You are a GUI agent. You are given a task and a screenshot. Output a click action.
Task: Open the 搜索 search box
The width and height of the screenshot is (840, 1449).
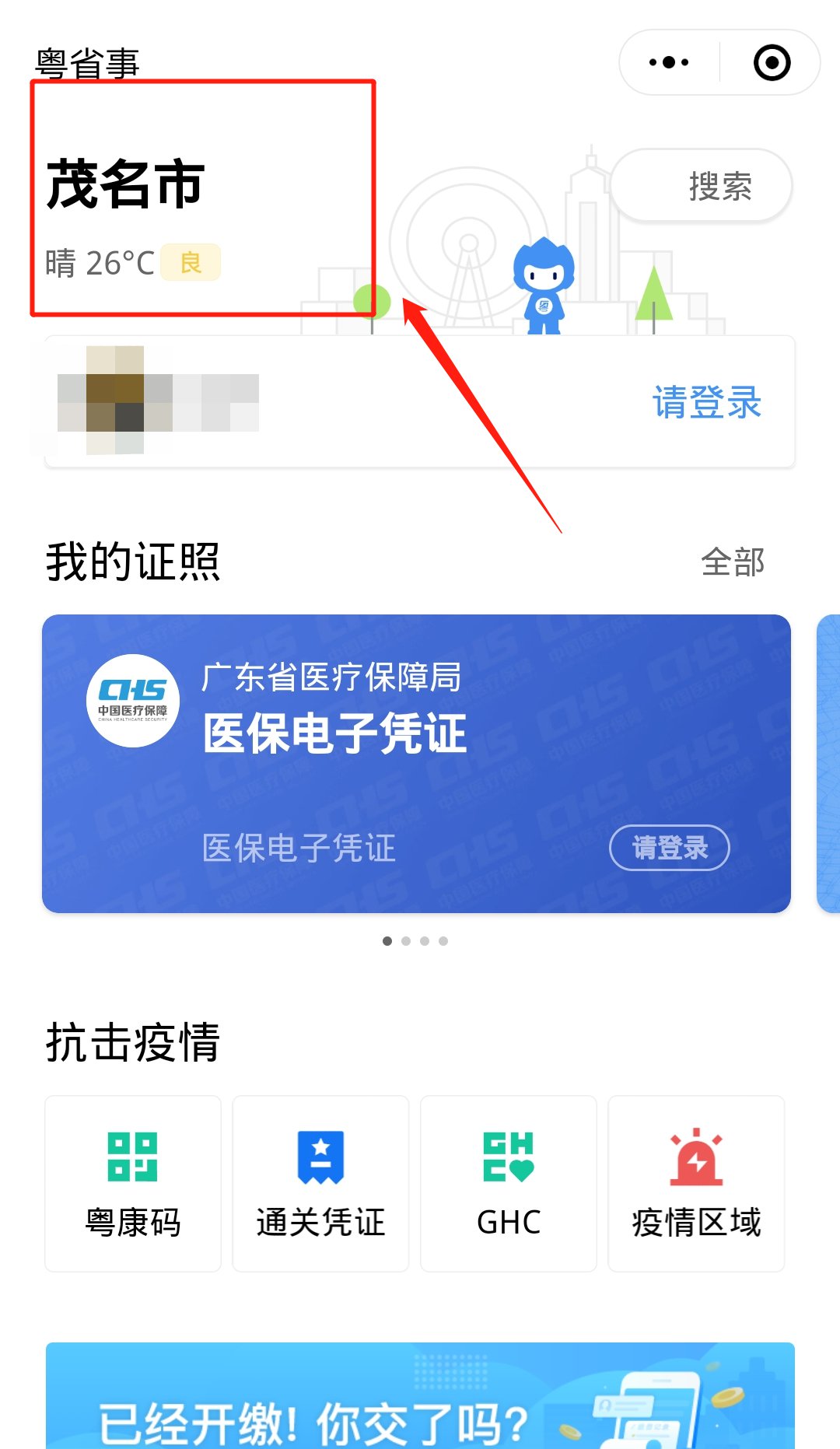pos(702,187)
